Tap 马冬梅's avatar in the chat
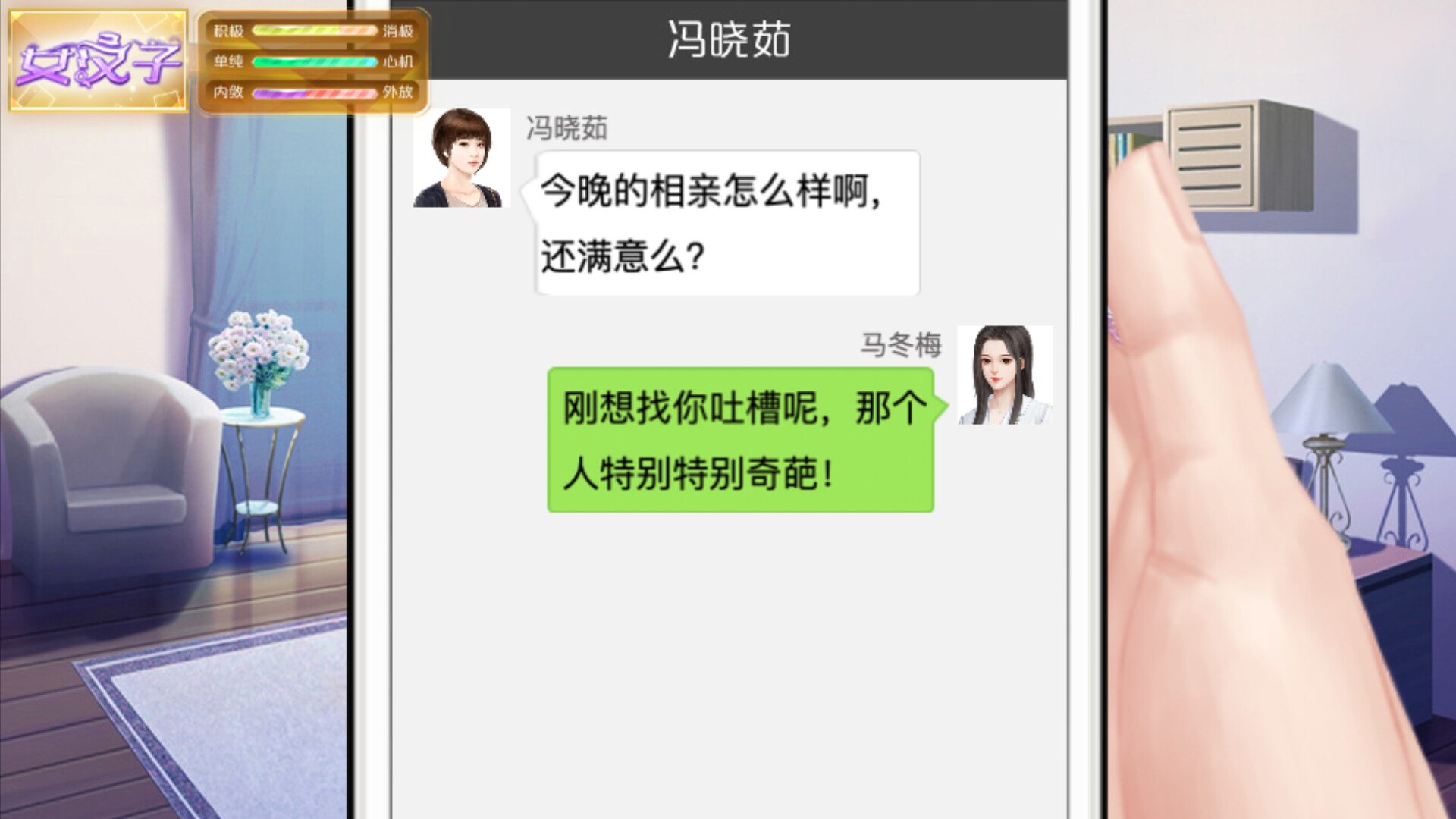This screenshot has width=1456, height=819. pos(1004,375)
